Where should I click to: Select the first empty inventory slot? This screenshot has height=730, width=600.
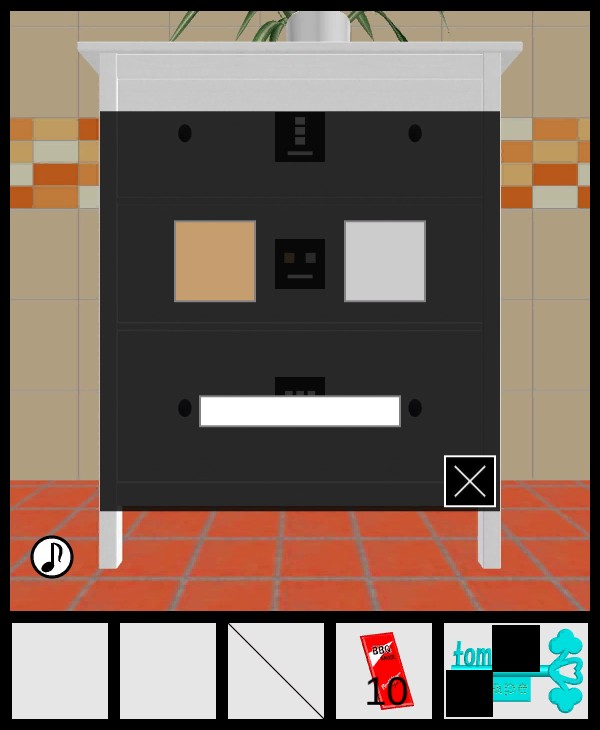coord(60,670)
